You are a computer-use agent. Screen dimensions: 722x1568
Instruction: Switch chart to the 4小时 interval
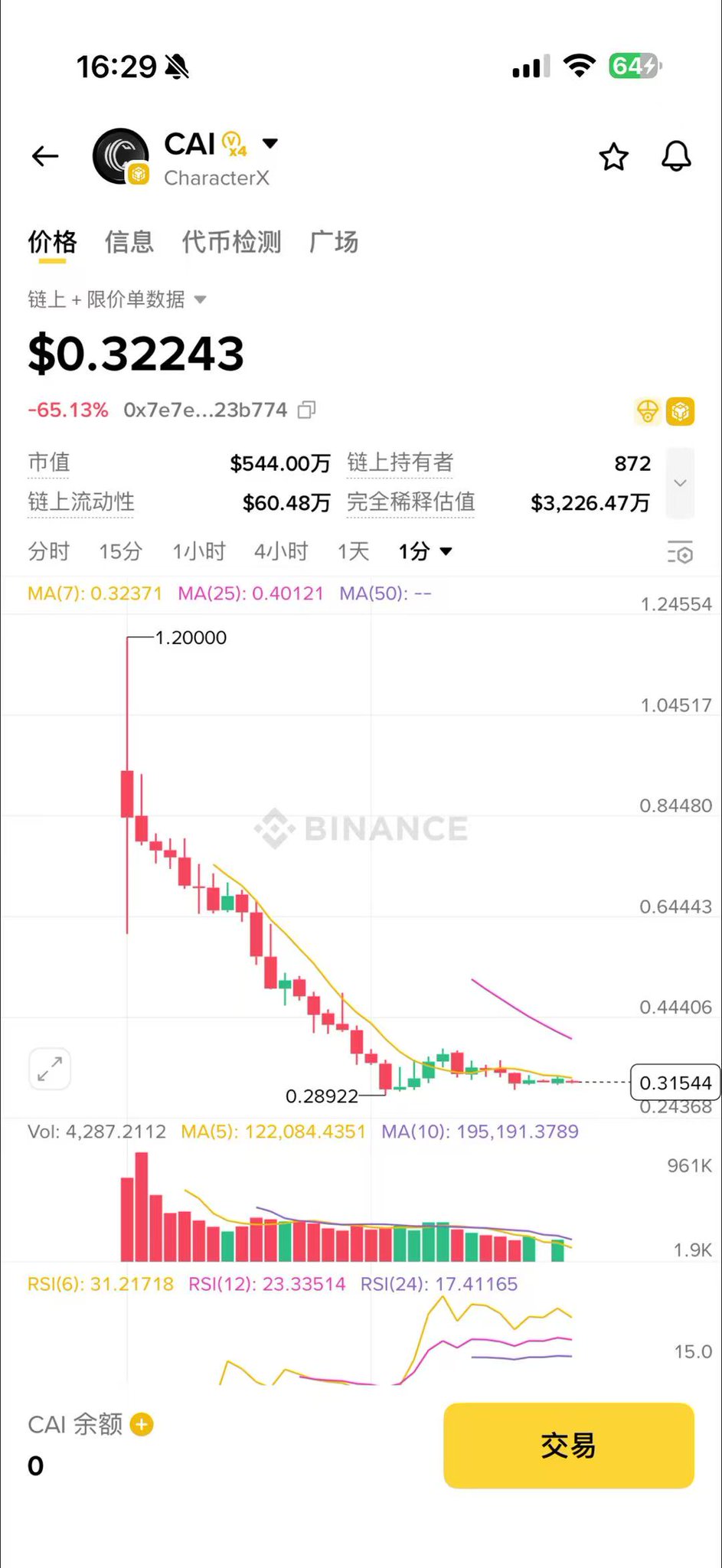coord(281,551)
